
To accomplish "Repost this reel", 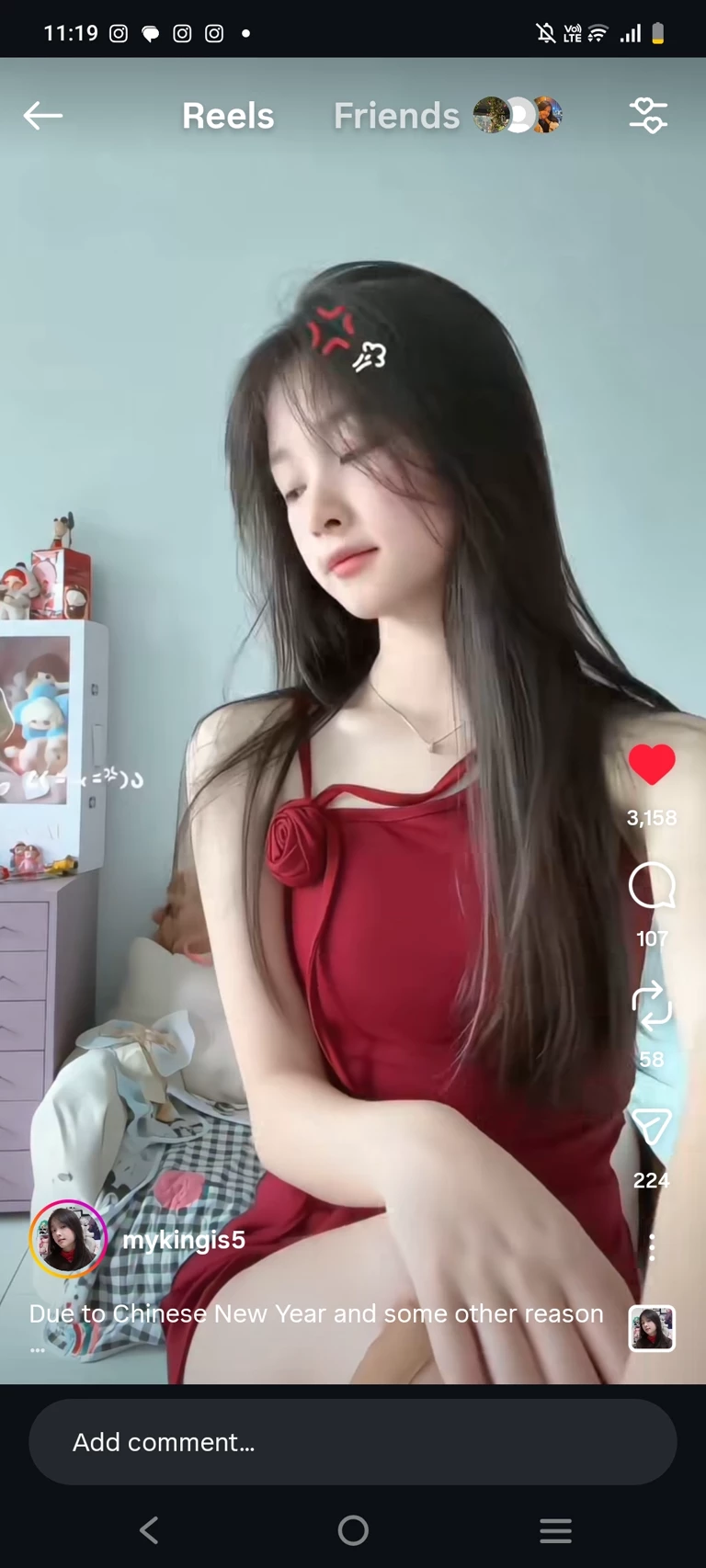I will pyautogui.click(x=652, y=1006).
